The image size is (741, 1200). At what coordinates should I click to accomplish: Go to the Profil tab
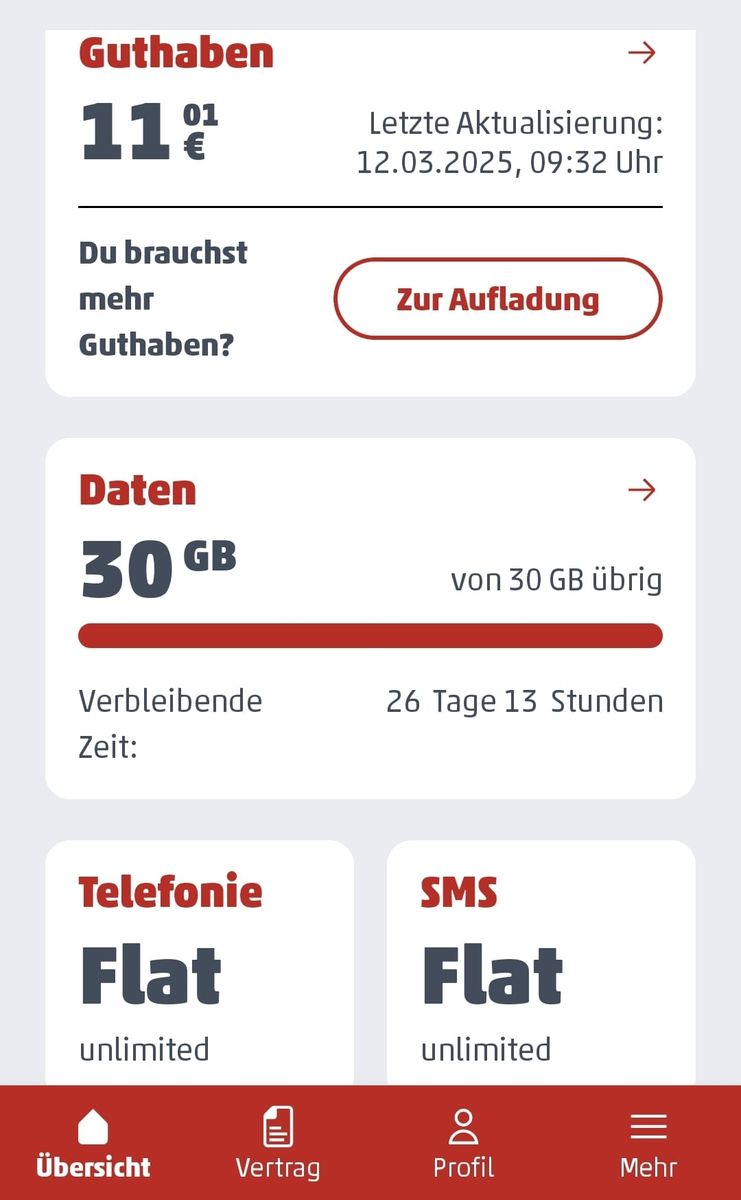point(463,1143)
